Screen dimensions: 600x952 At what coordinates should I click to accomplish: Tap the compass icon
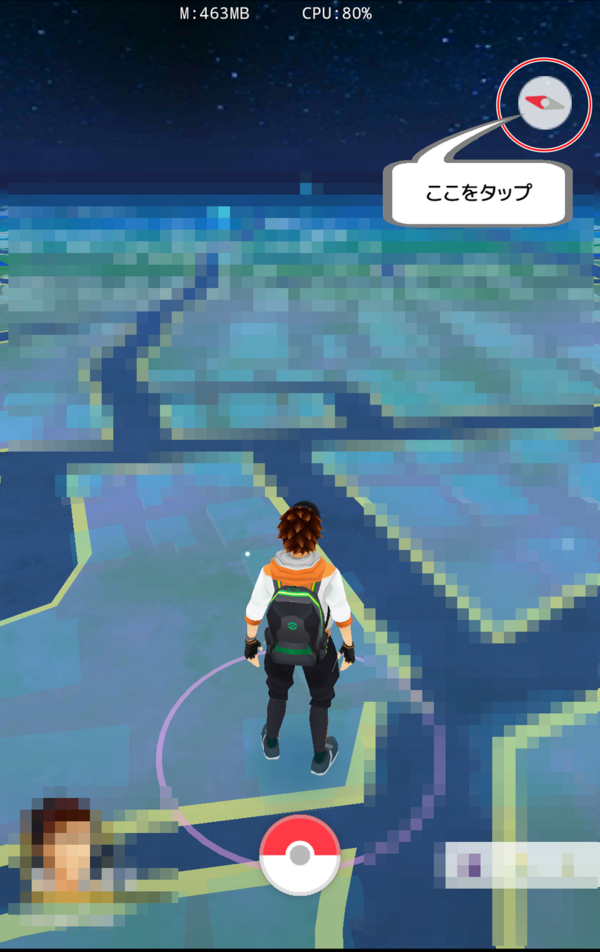pyautogui.click(x=544, y=104)
